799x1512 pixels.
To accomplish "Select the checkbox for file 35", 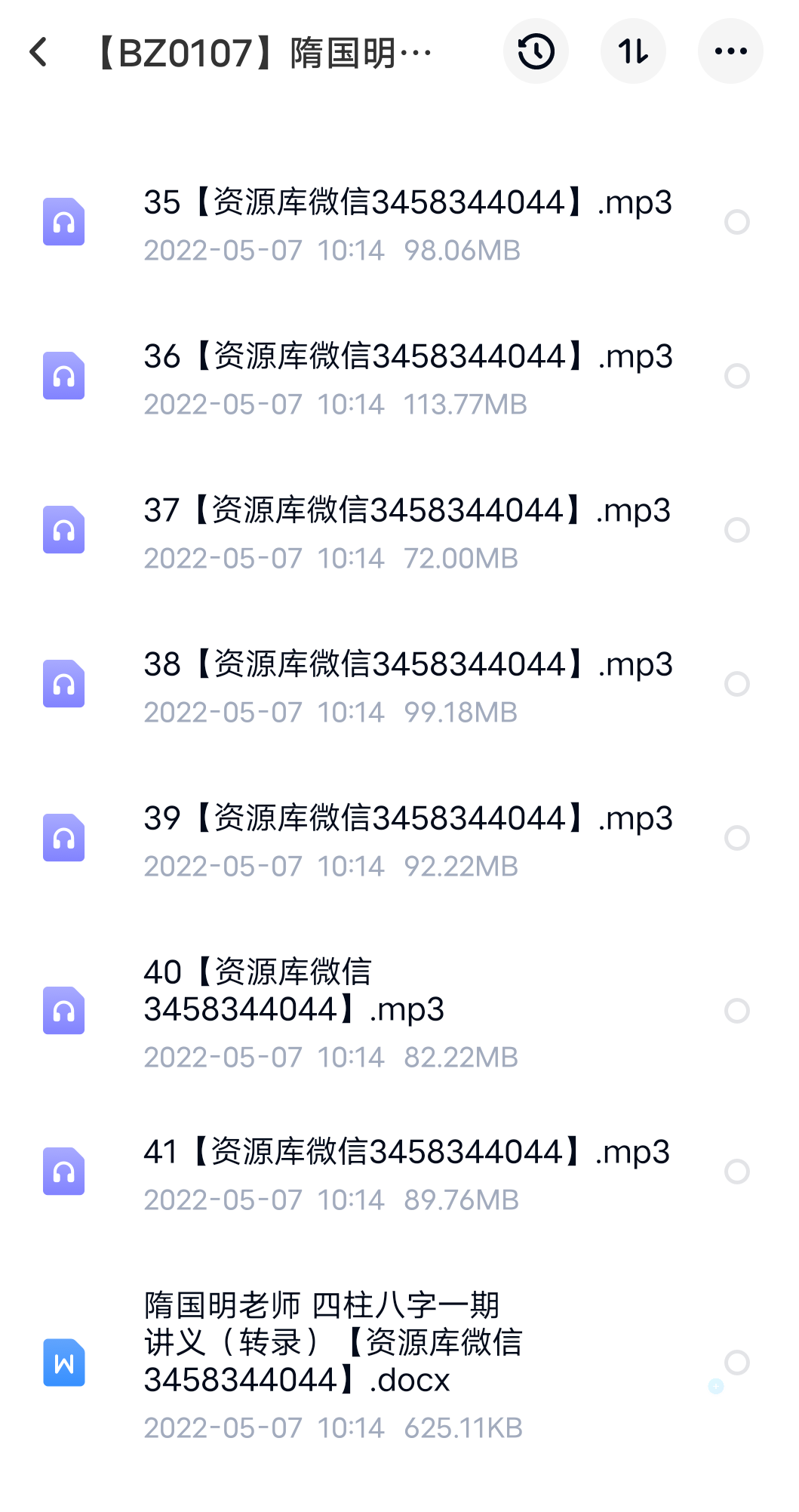I will point(737,222).
